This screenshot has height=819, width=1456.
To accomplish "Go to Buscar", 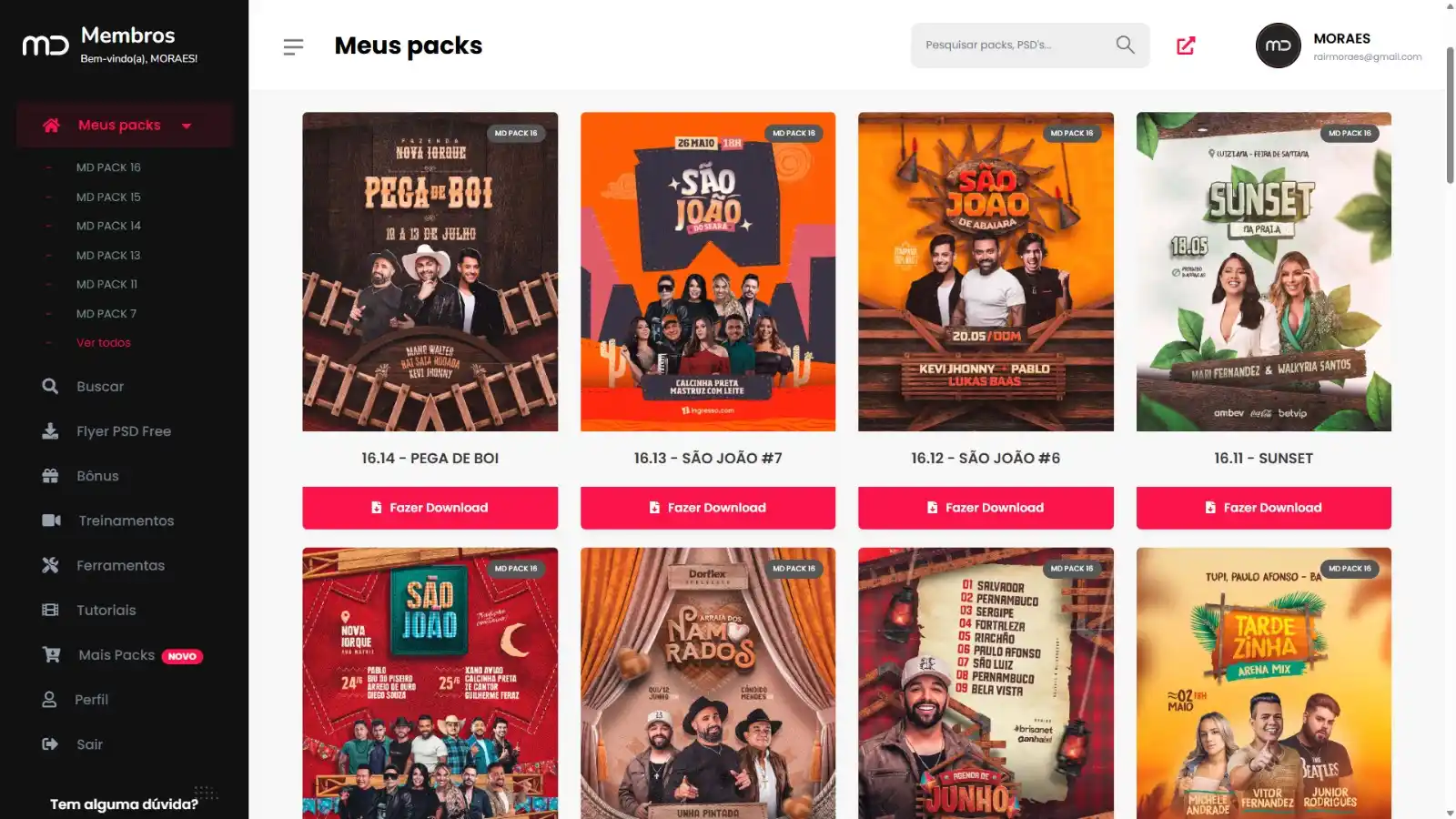I will 100,387.
